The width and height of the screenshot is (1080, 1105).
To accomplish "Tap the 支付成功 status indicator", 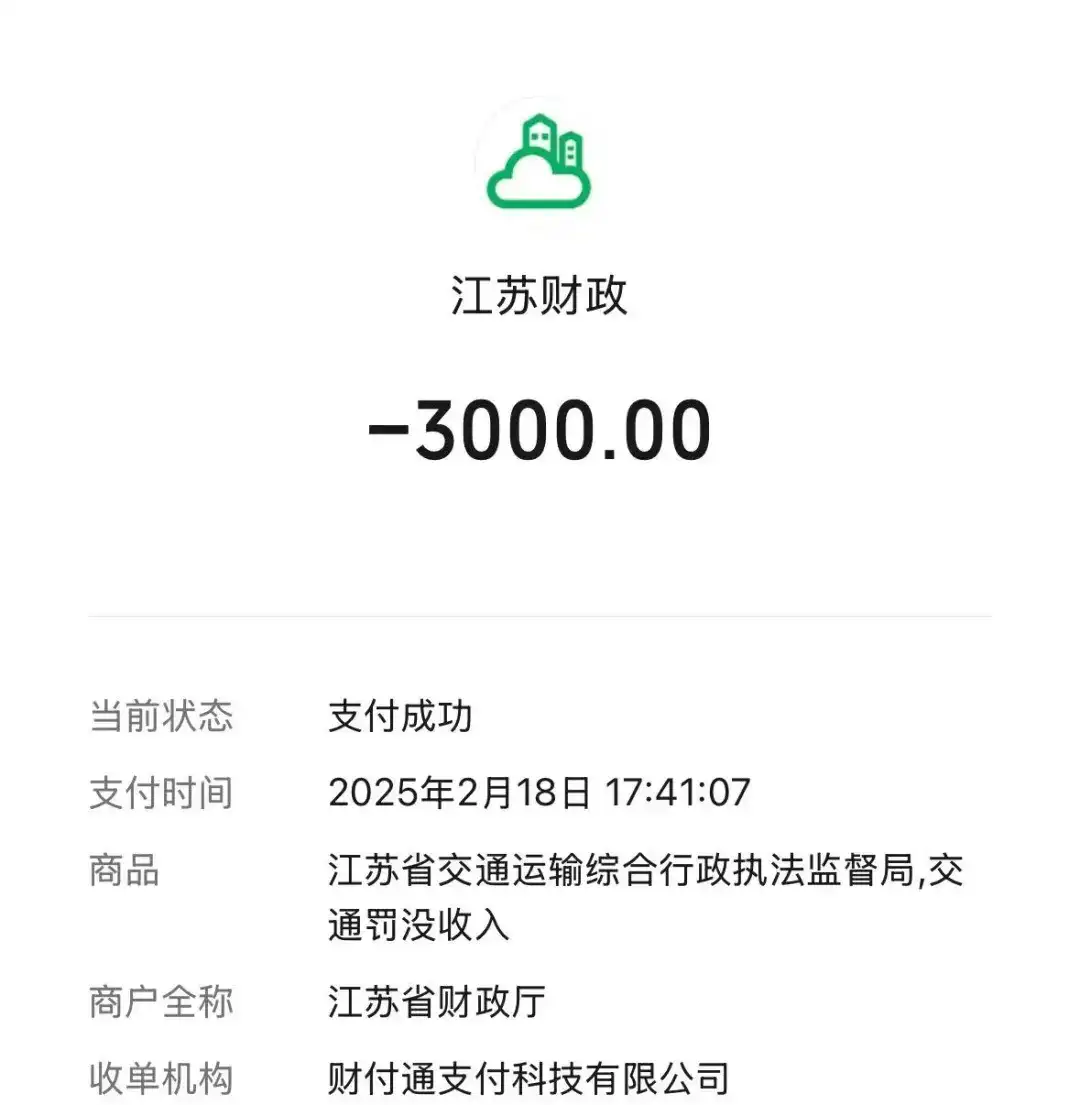I will pyautogui.click(x=401, y=714).
